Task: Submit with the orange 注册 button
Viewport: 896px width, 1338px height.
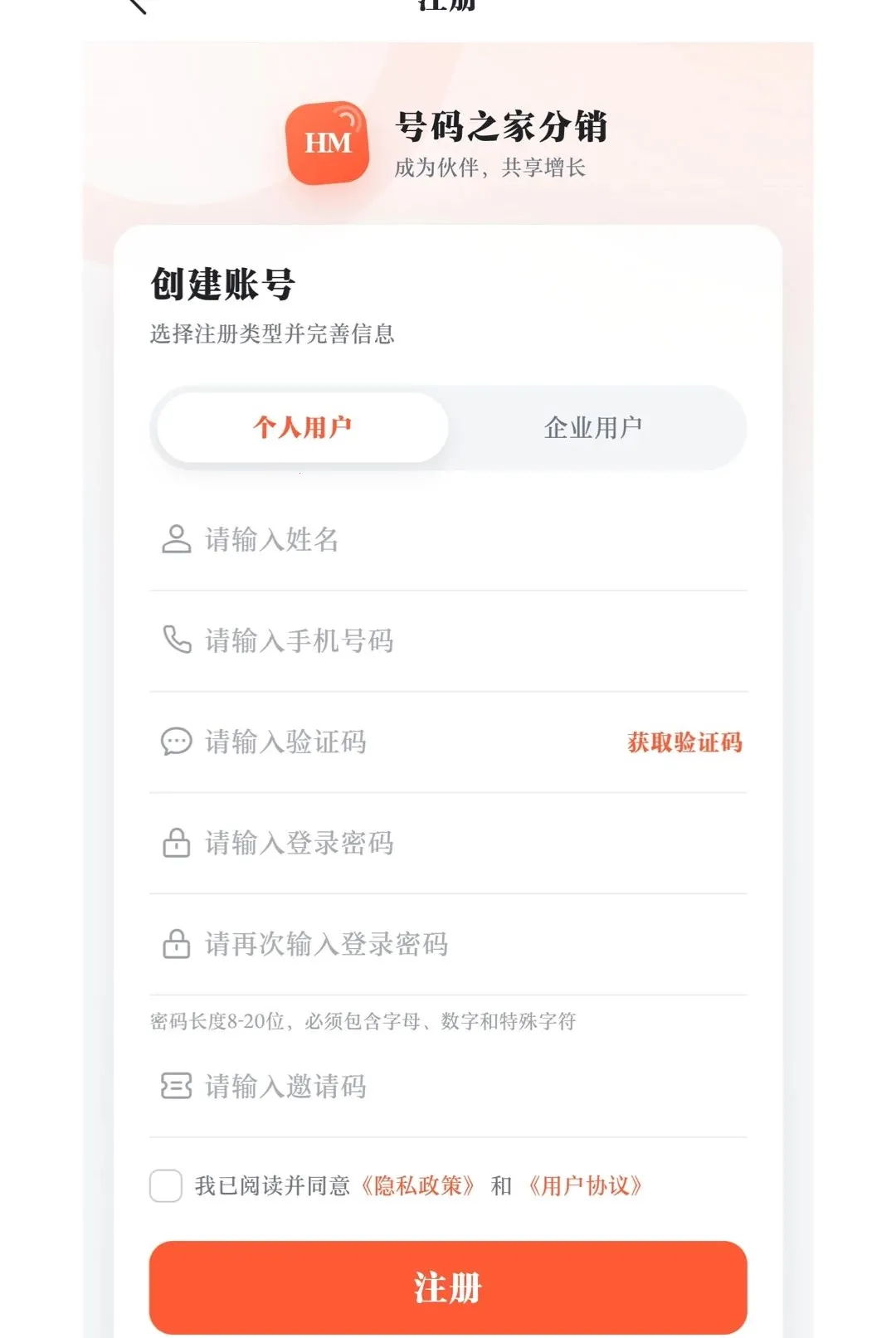Action: pyautogui.click(x=448, y=1287)
